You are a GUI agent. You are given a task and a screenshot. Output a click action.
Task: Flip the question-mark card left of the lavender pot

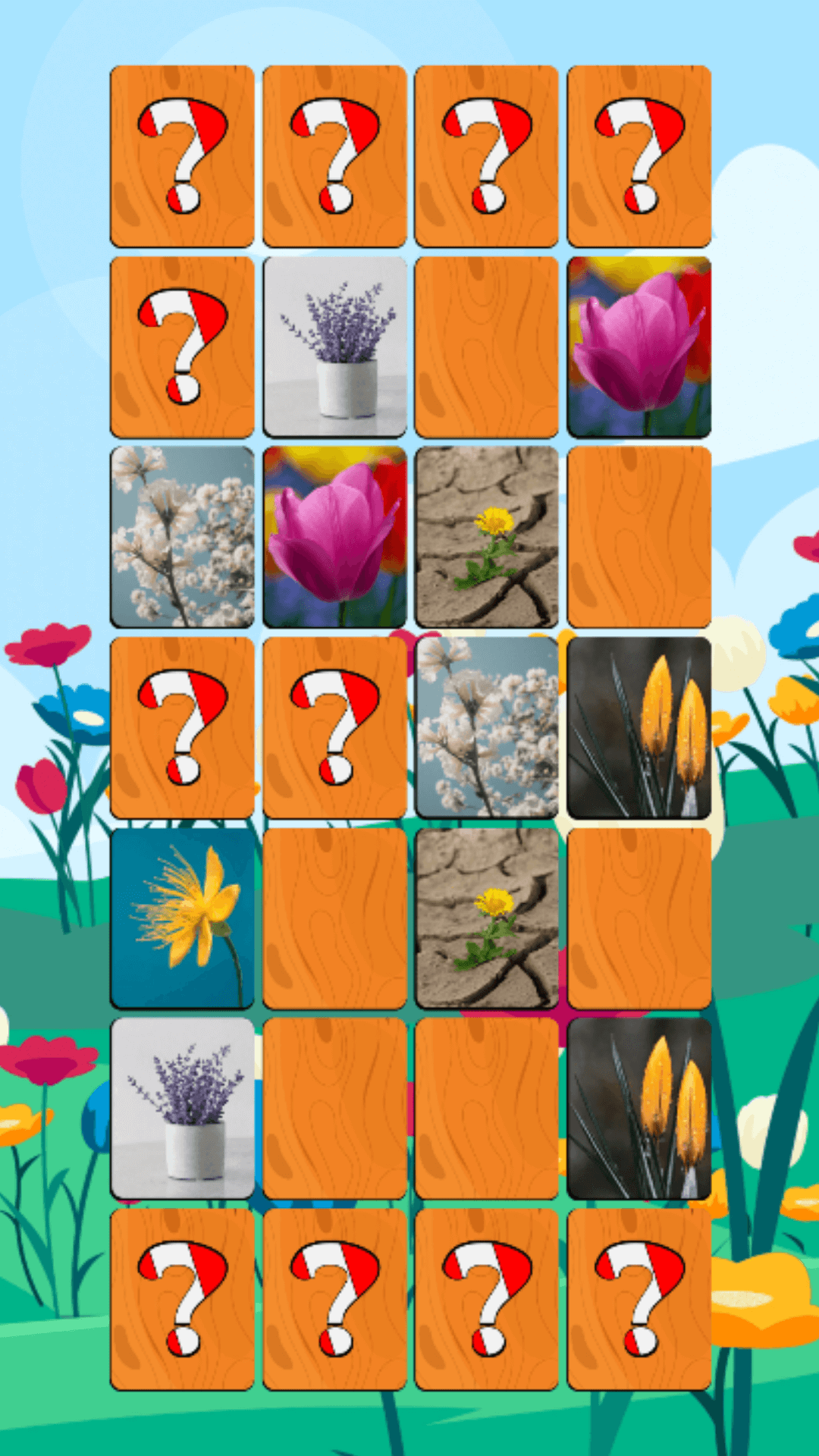pyautogui.click(x=182, y=347)
